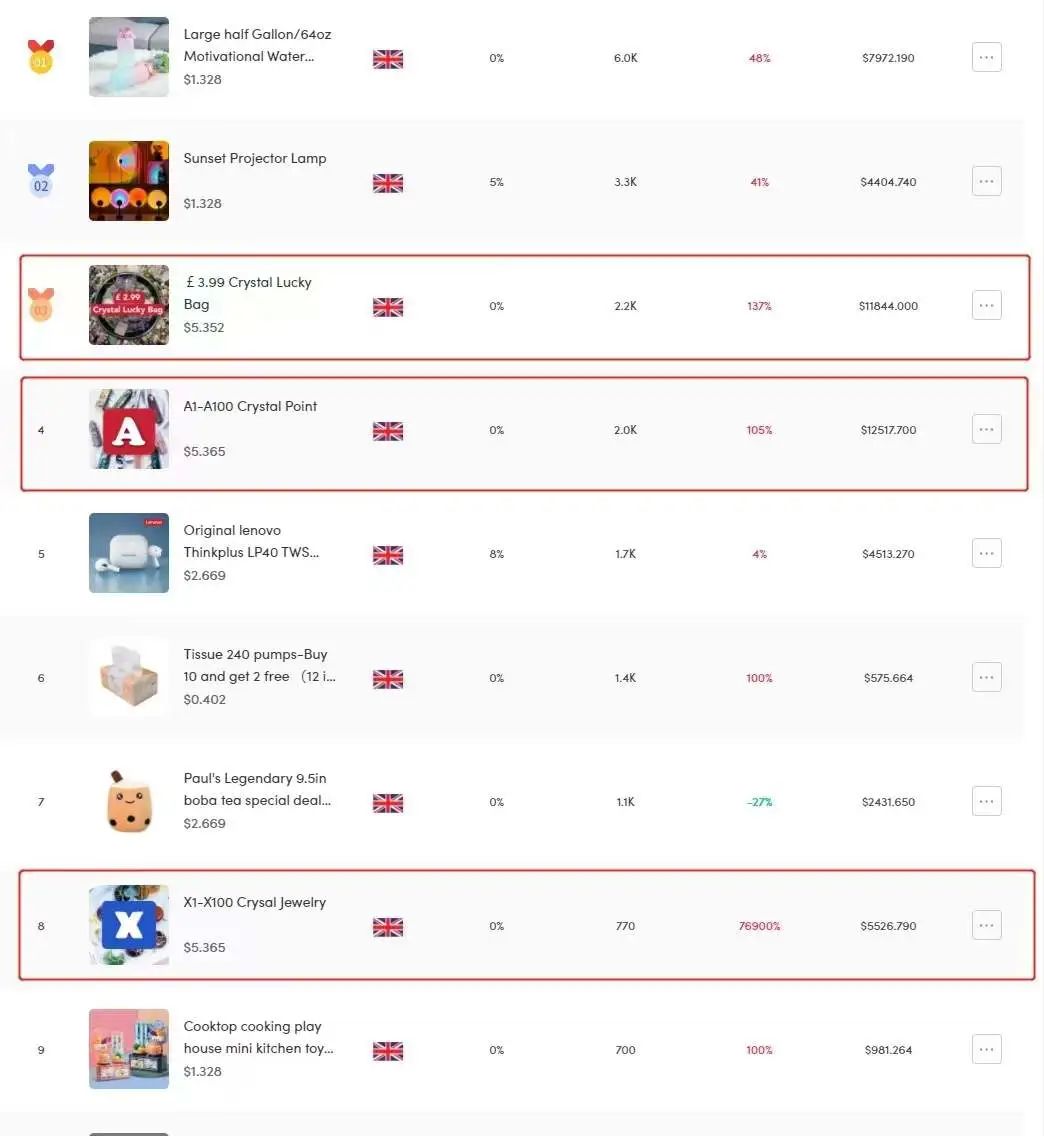The image size is (1044, 1136).
Task: Open more options for lenovo Thinkplus LP40
Action: coord(986,553)
